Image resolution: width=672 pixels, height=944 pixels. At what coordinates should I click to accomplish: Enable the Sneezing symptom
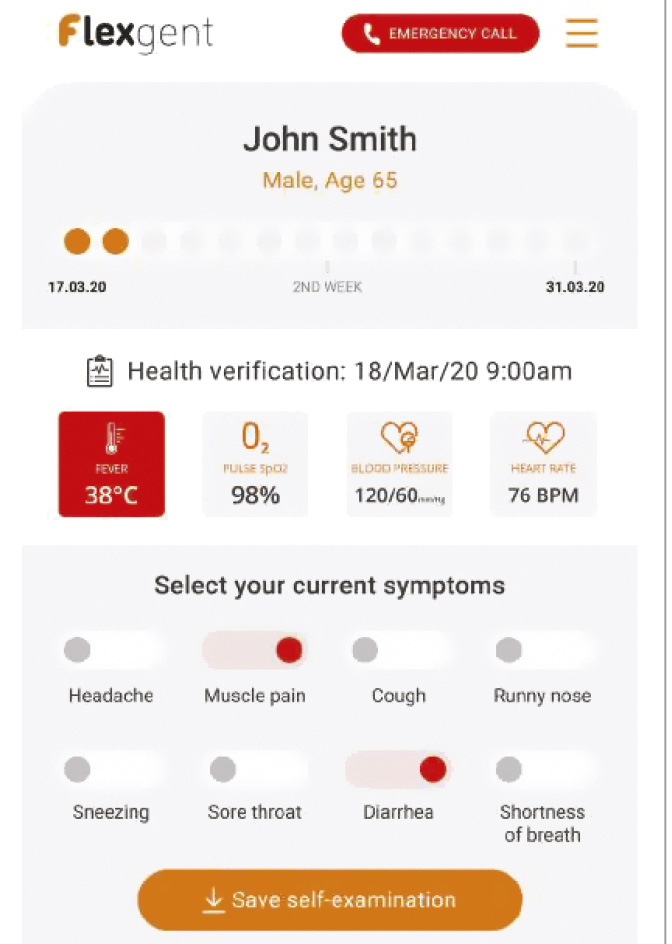[110, 769]
